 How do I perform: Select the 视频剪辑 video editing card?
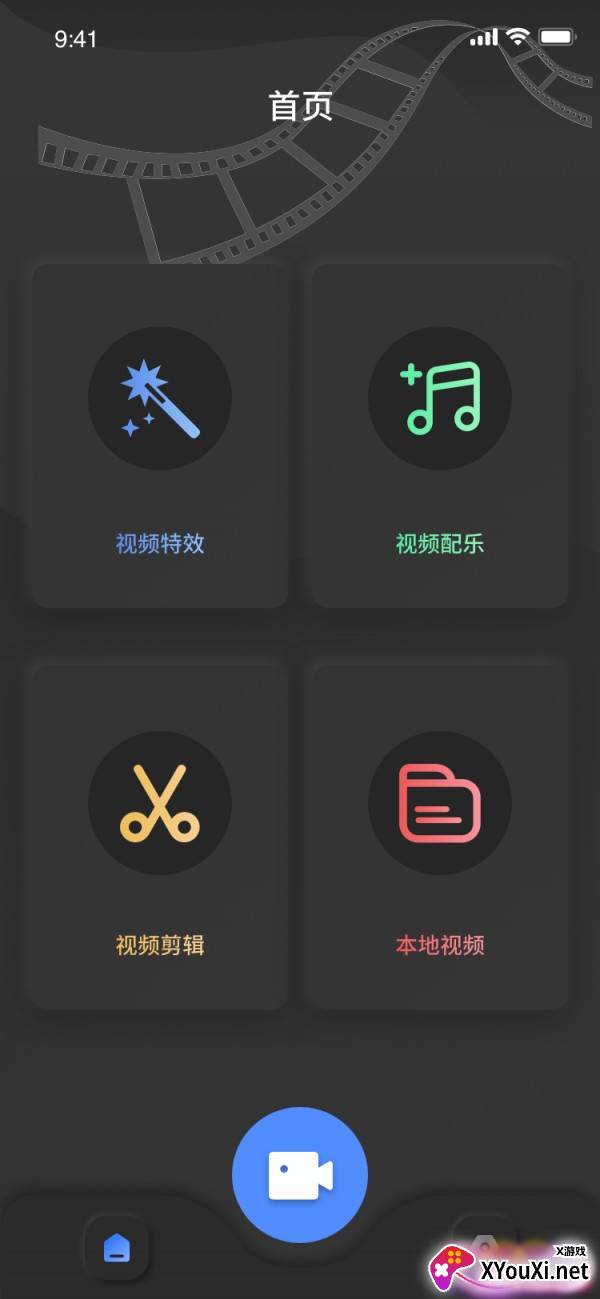[x=160, y=836]
